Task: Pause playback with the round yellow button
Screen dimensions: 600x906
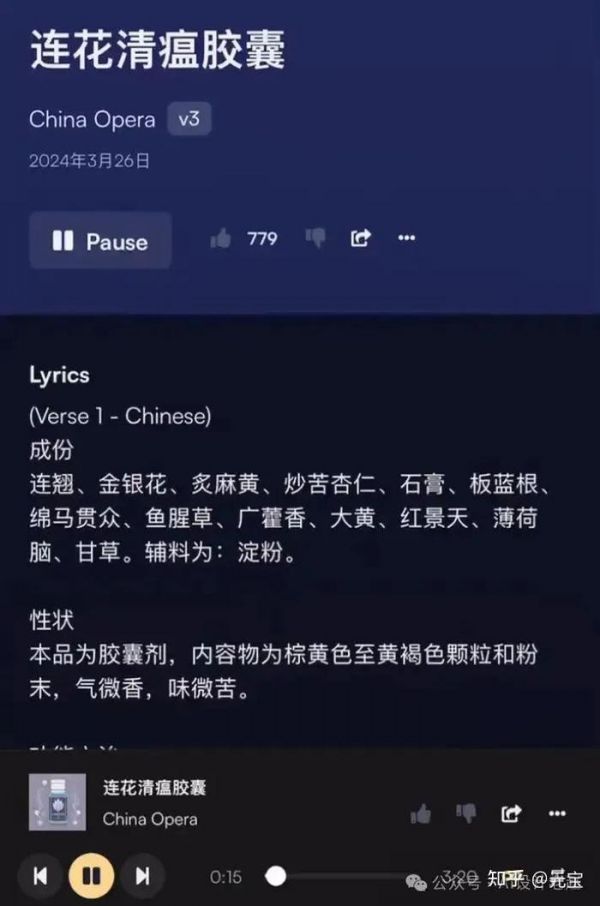Action: [x=91, y=877]
